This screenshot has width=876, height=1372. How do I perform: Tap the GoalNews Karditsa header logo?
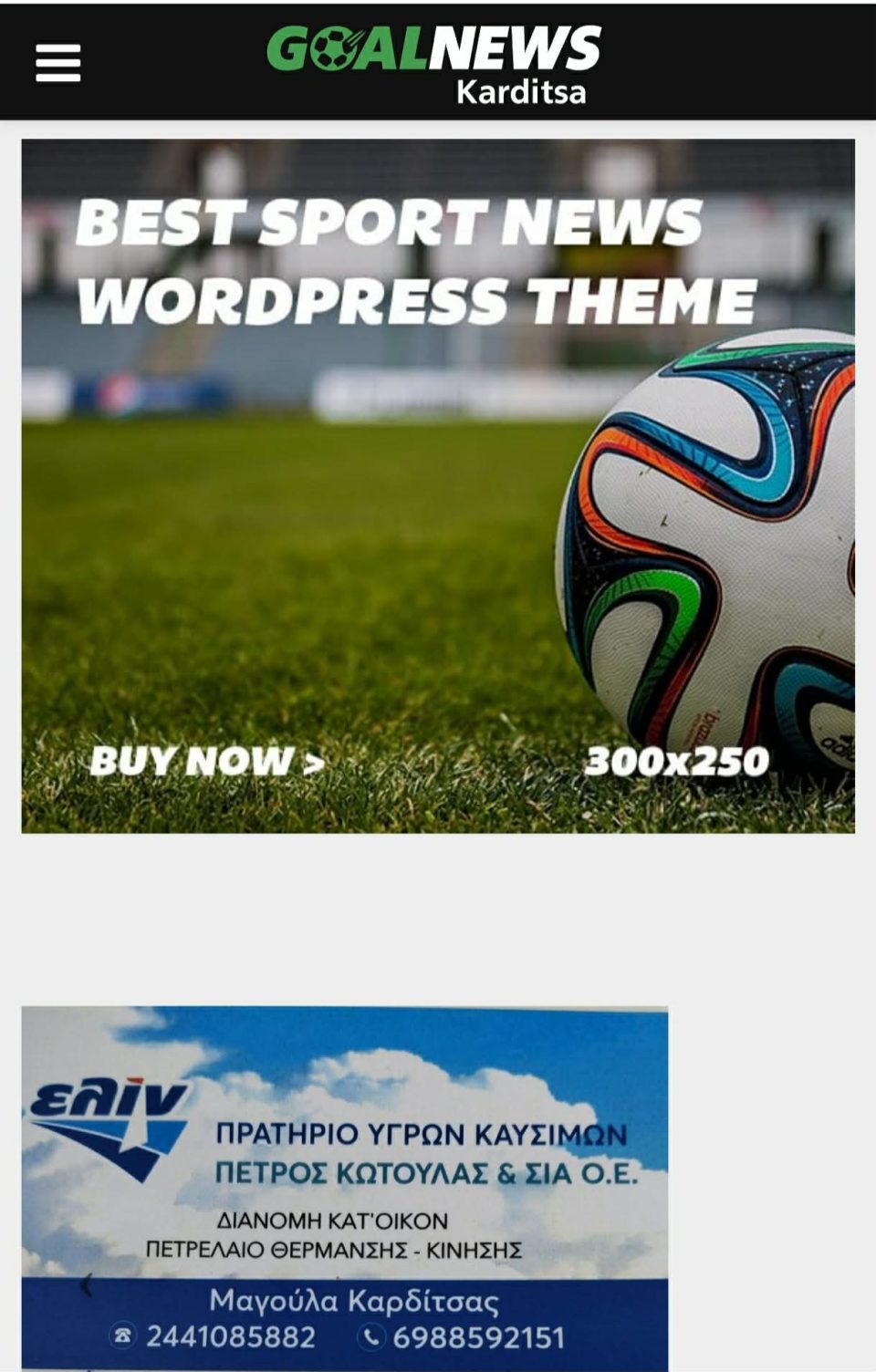pyautogui.click(x=434, y=62)
